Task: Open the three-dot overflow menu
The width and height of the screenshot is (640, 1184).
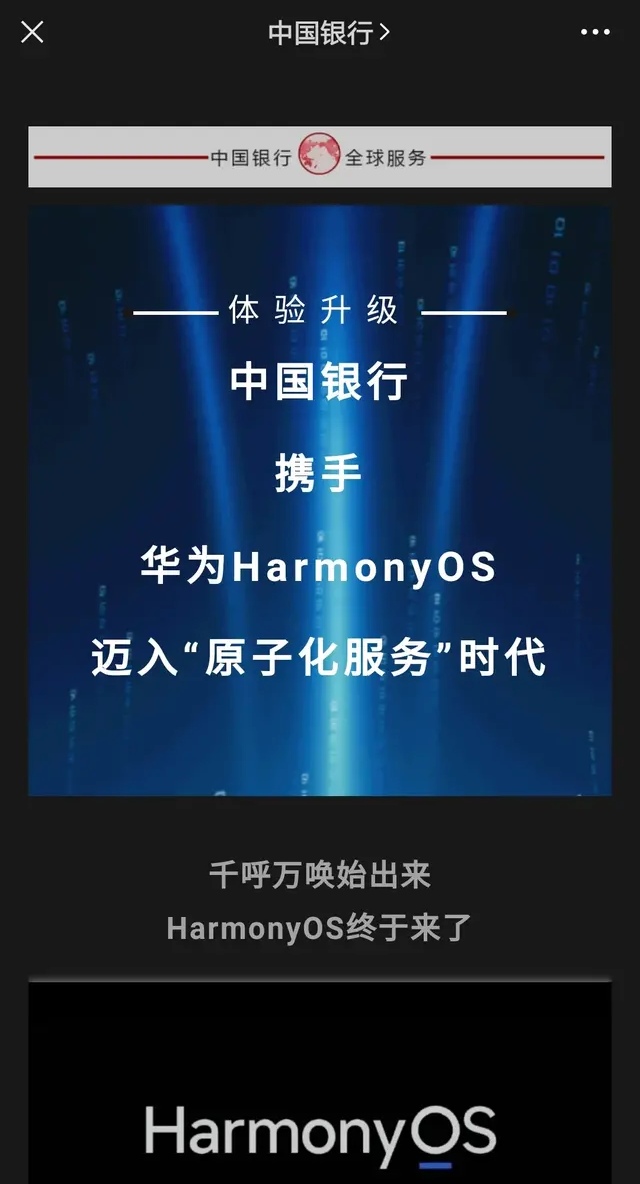Action: pyautogui.click(x=595, y=32)
